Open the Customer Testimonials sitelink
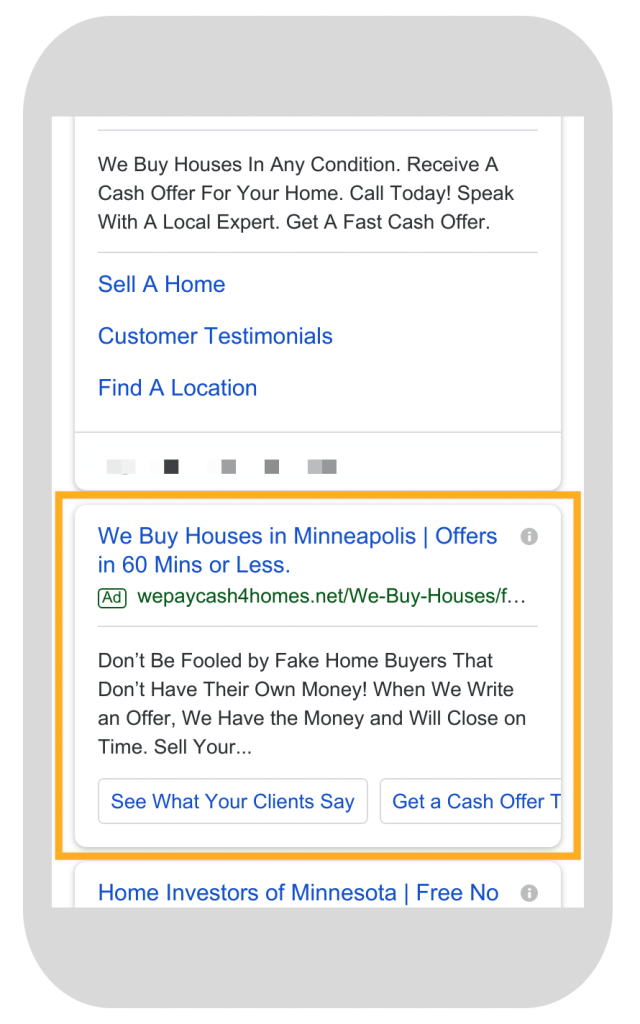 click(x=215, y=336)
